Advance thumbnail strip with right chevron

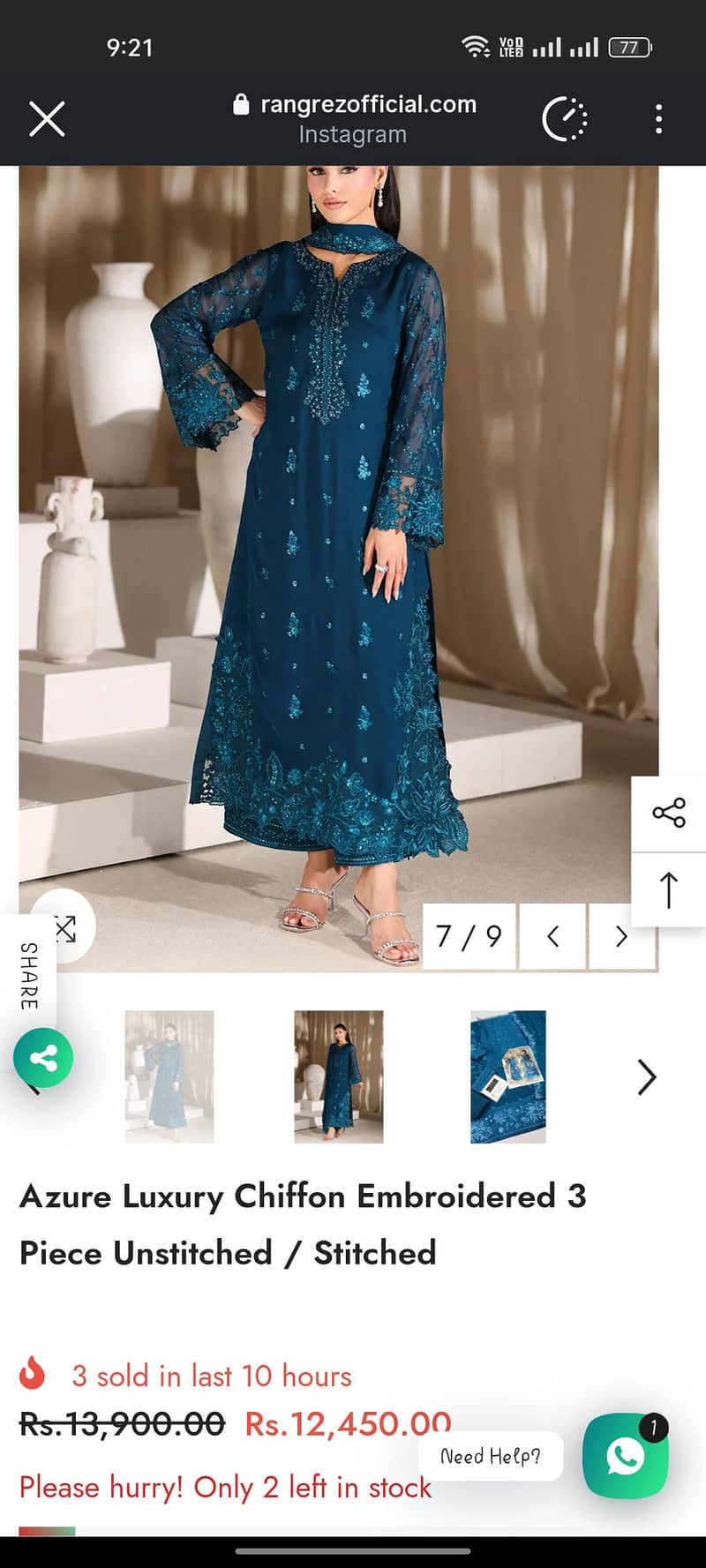coord(647,1077)
